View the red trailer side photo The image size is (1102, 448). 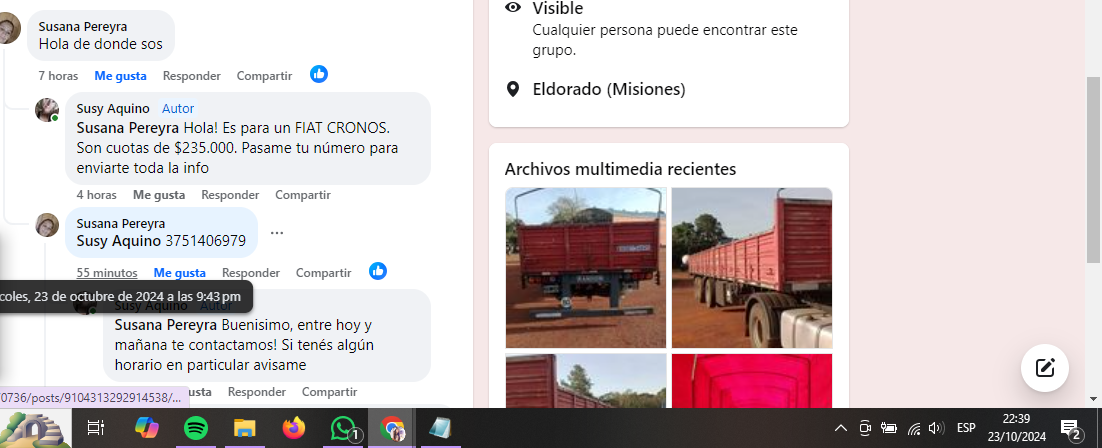point(751,267)
